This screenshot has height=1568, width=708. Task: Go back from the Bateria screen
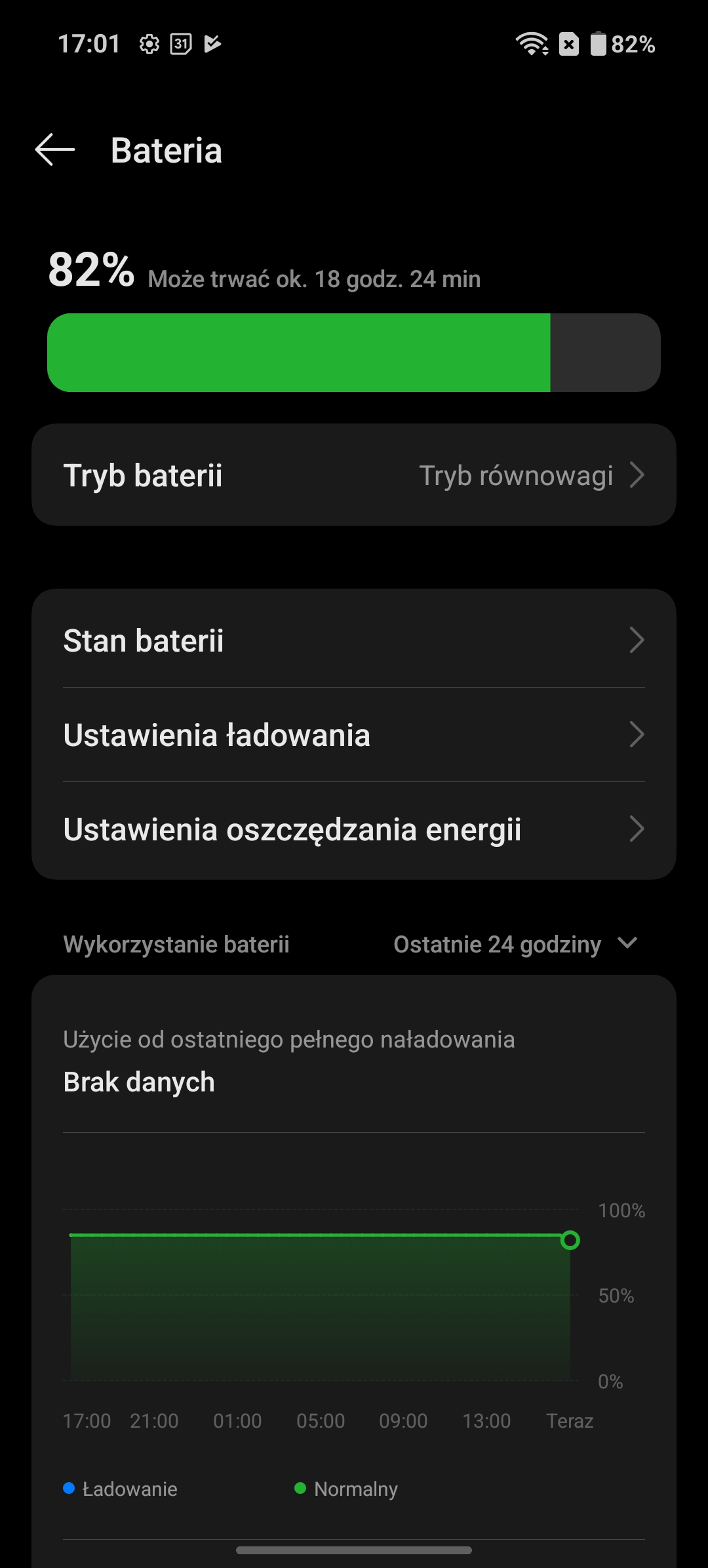coord(55,150)
